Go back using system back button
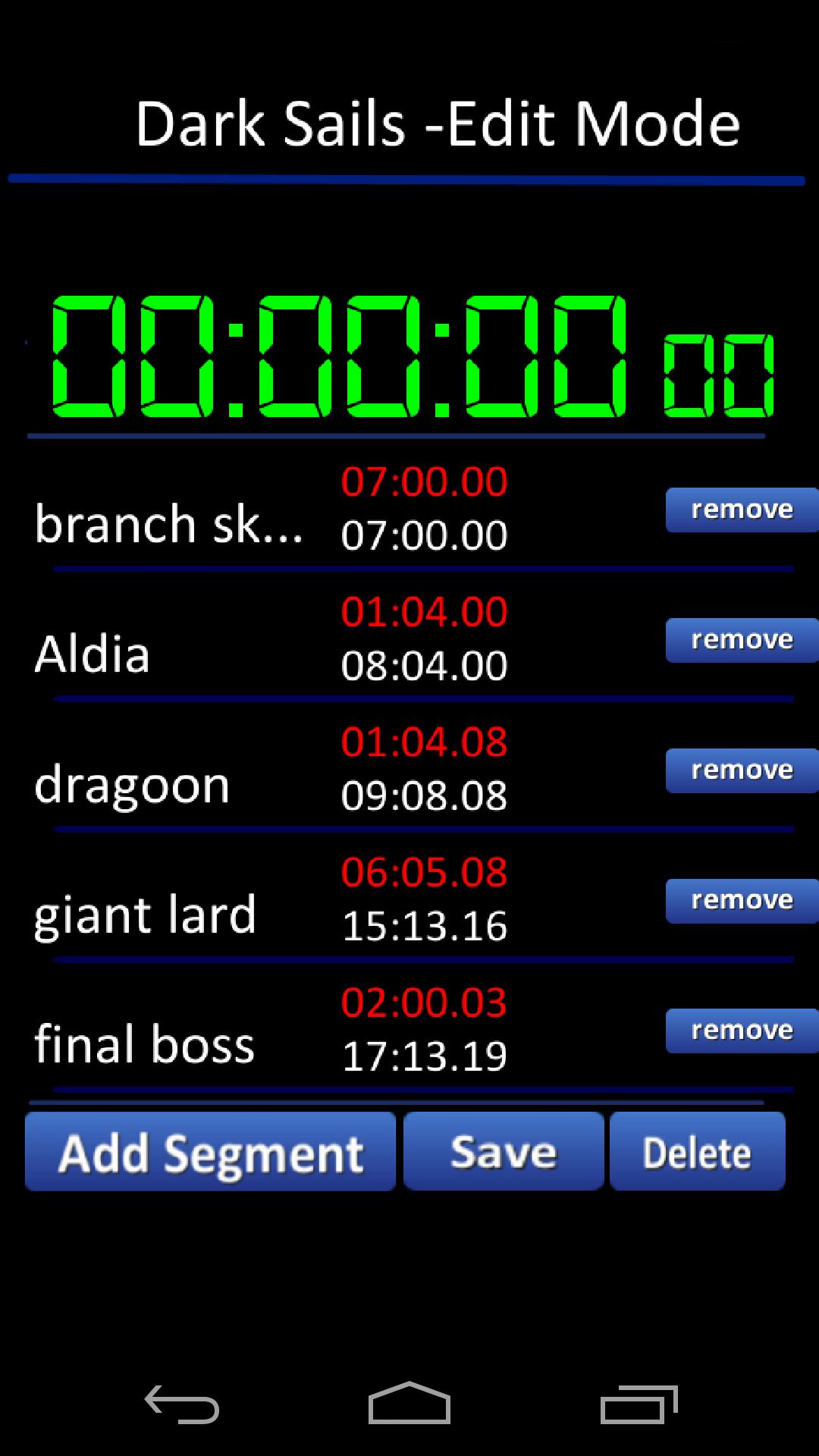This screenshot has width=819, height=1456. click(x=182, y=1404)
